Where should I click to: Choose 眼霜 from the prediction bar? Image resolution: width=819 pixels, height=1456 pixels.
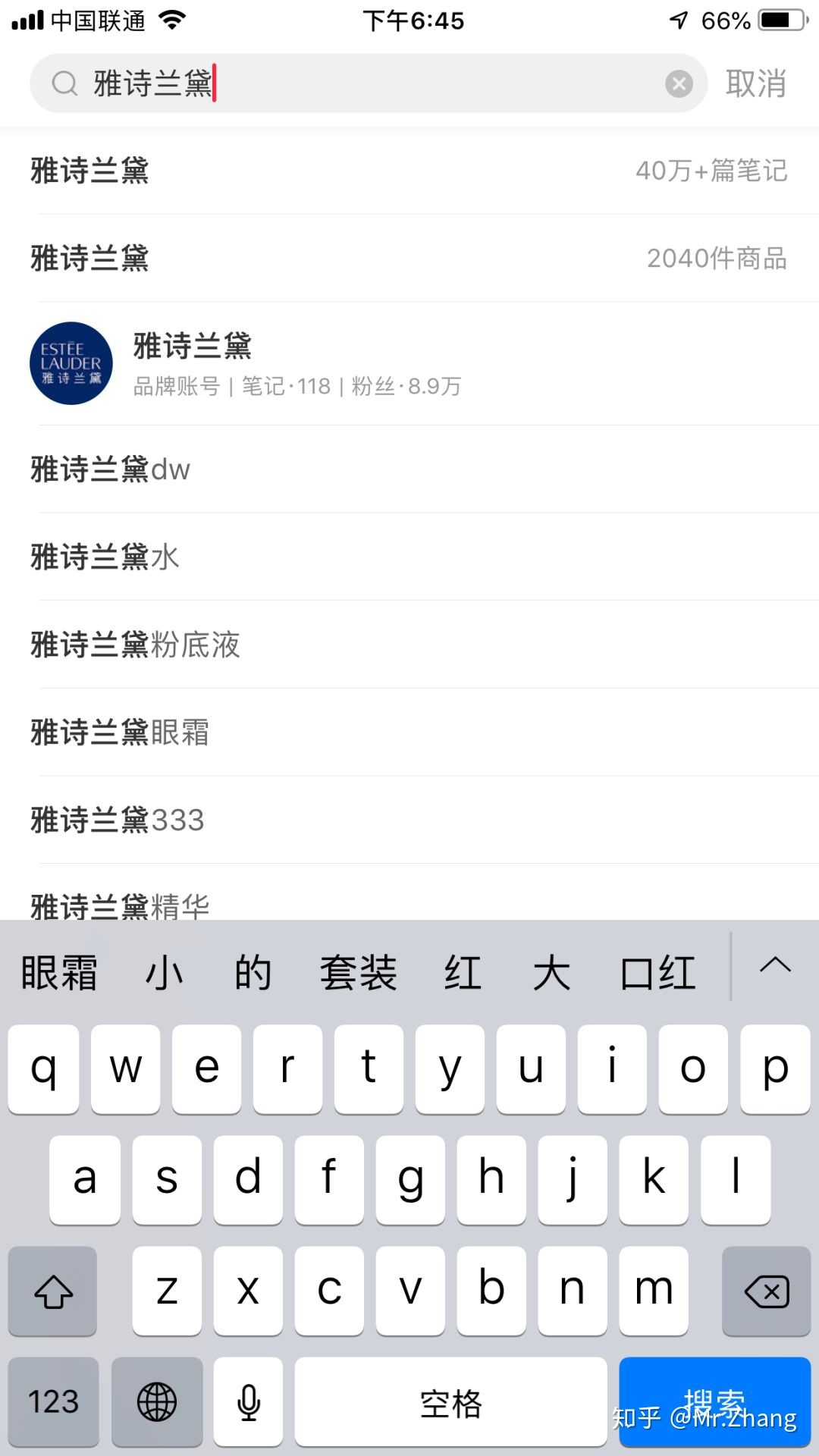click(x=59, y=971)
